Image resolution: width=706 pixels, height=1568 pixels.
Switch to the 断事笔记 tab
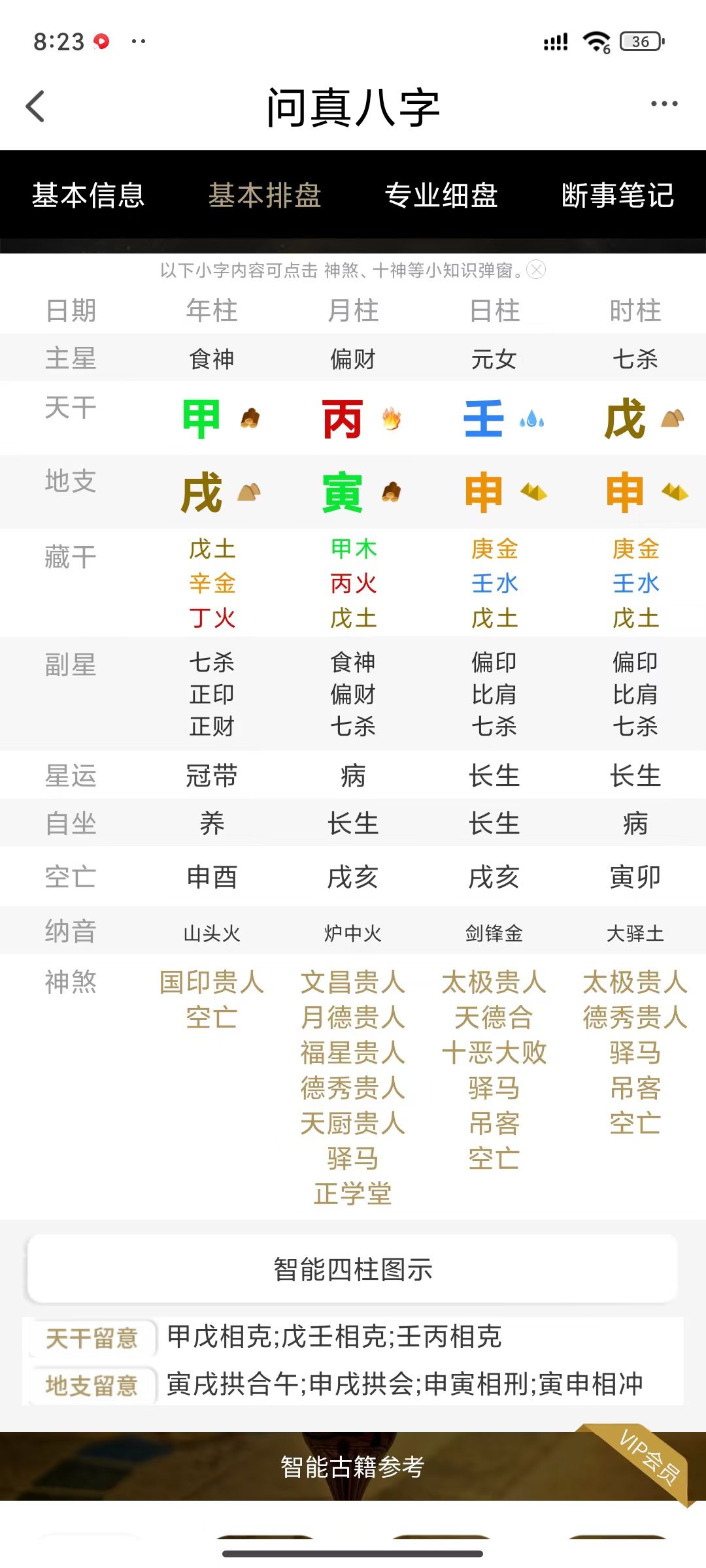click(618, 195)
